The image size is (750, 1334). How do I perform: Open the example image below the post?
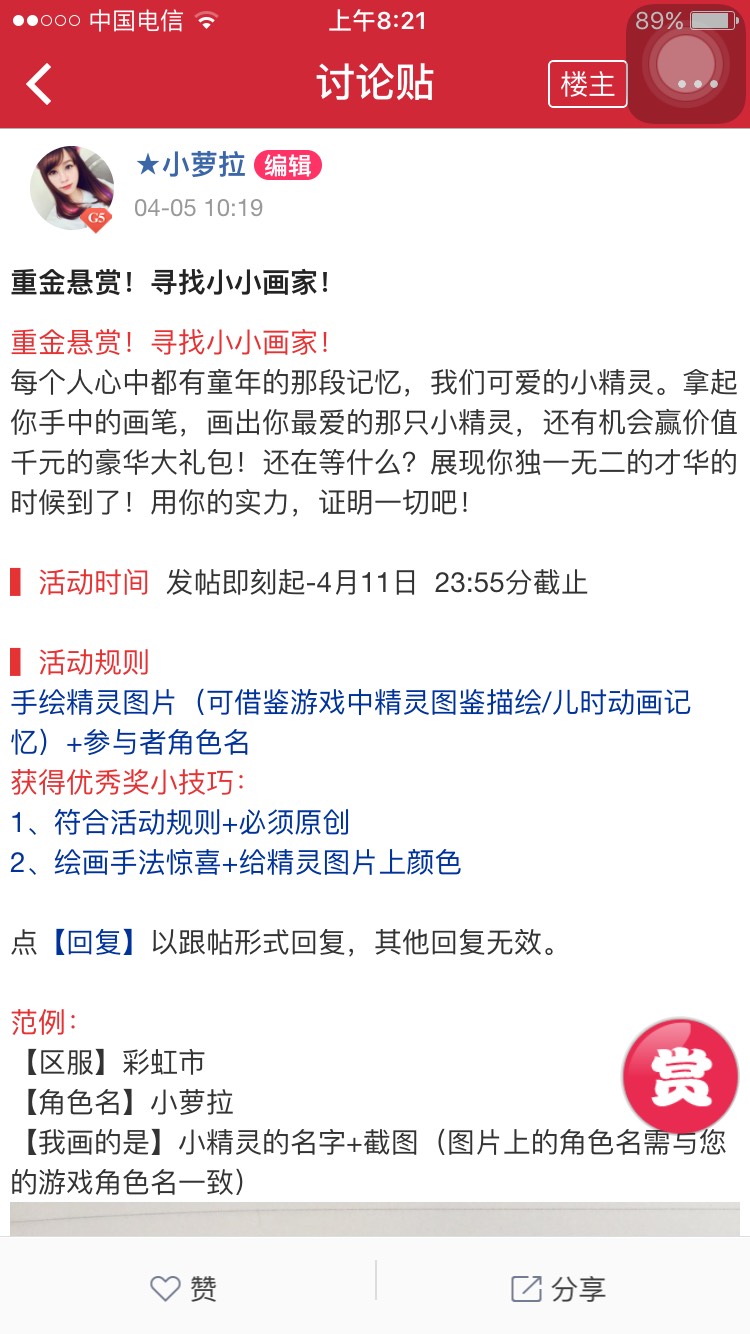pyautogui.click(x=375, y=1219)
